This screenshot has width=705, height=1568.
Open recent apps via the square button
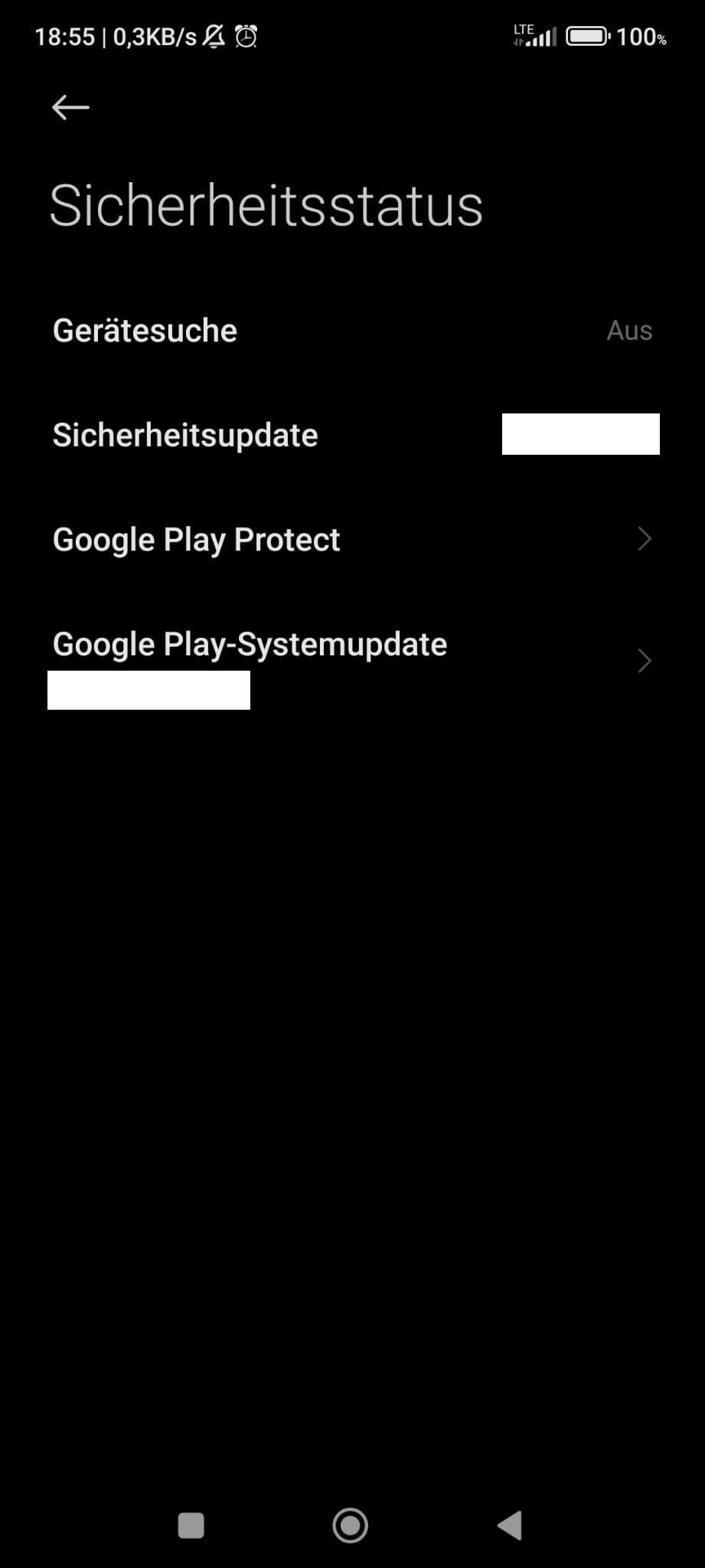click(x=191, y=1524)
